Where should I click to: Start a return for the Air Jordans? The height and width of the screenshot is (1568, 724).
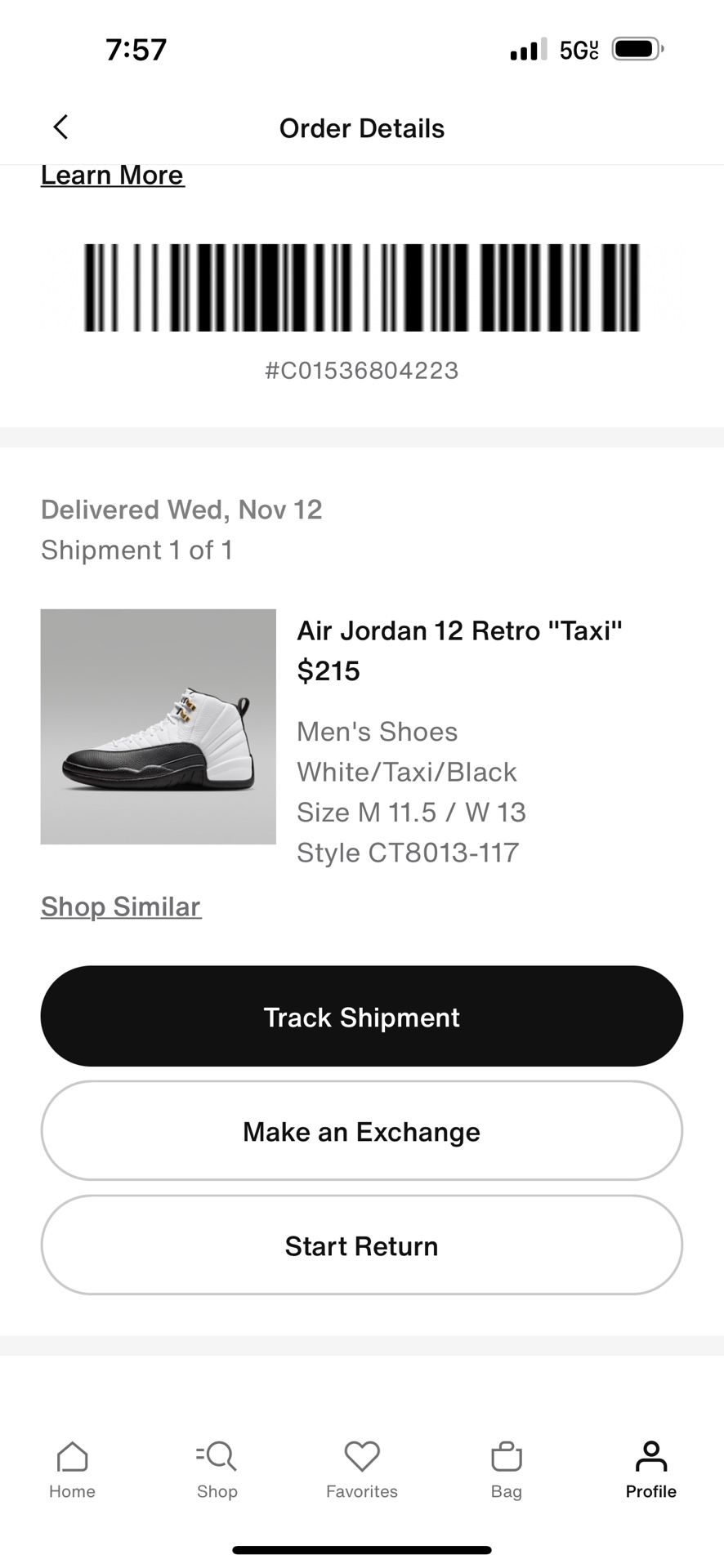tap(362, 1245)
